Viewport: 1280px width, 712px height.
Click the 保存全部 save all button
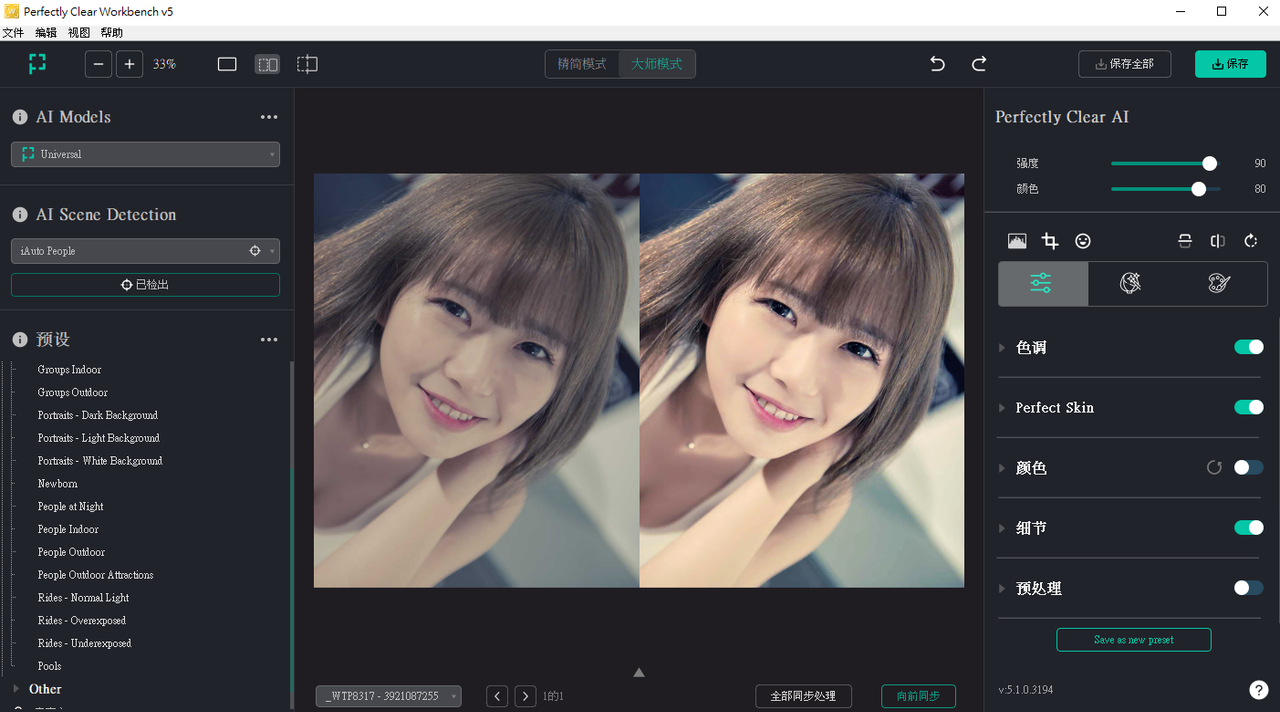click(x=1124, y=64)
